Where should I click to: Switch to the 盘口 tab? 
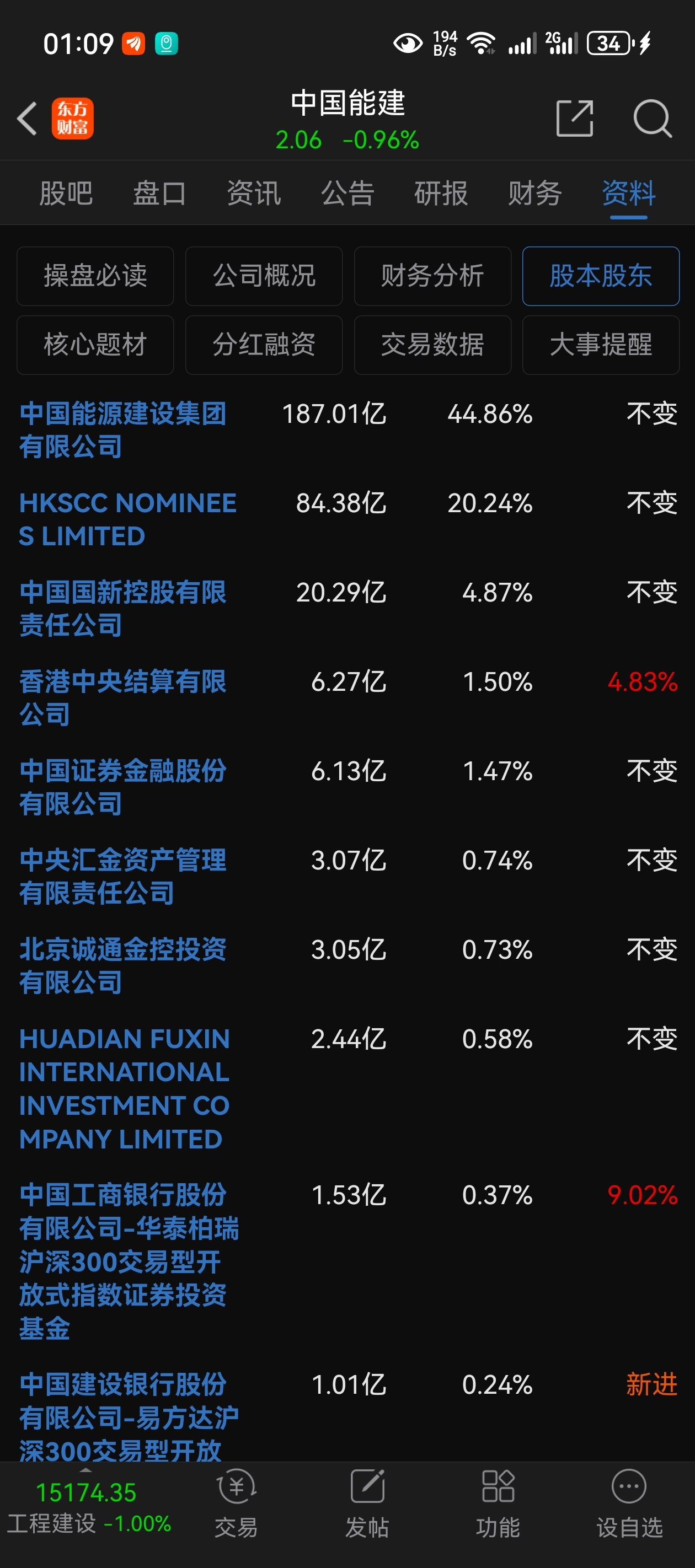159,194
